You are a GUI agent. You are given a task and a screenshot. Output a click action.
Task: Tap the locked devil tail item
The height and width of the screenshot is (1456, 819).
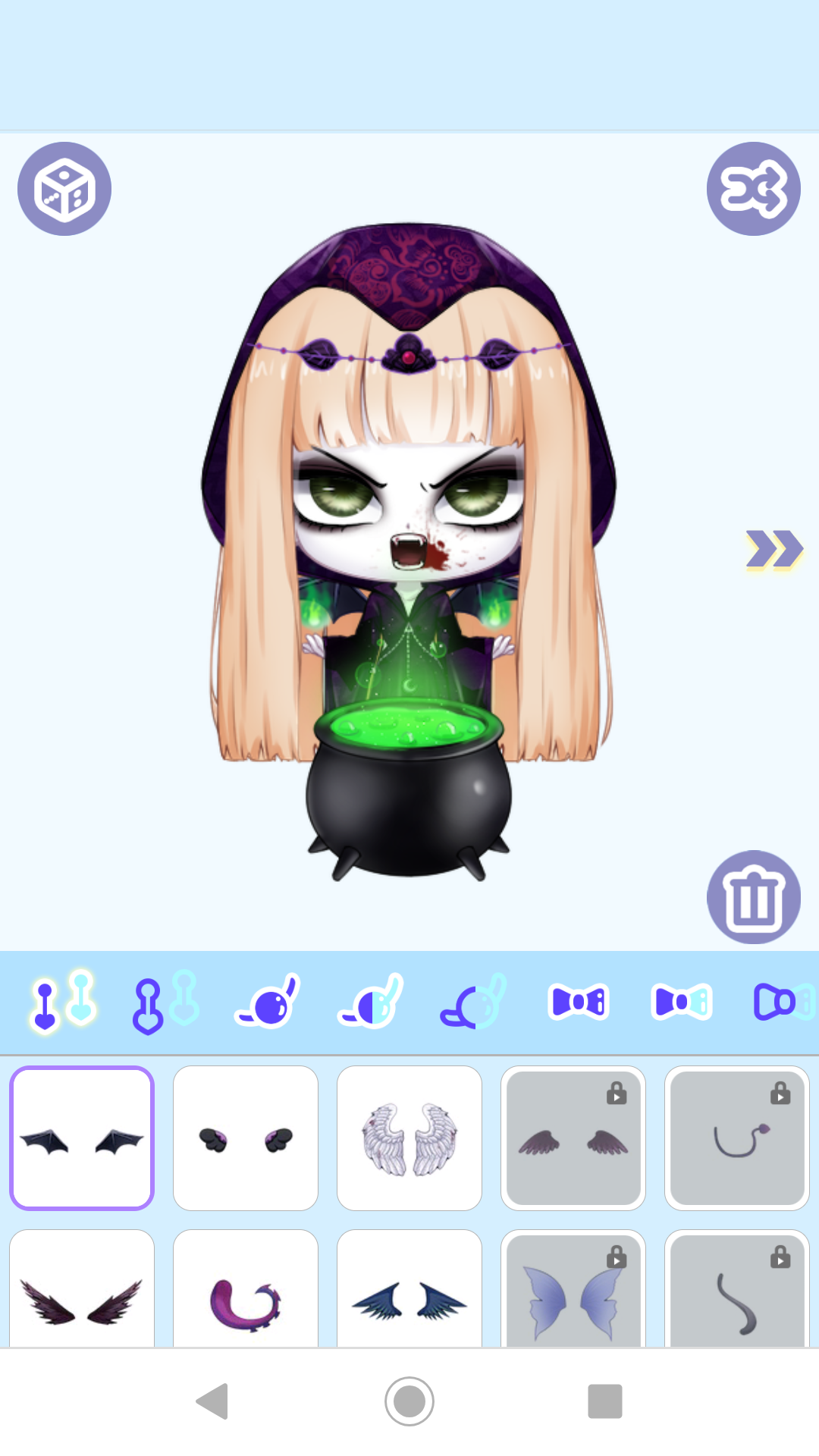click(x=737, y=1138)
